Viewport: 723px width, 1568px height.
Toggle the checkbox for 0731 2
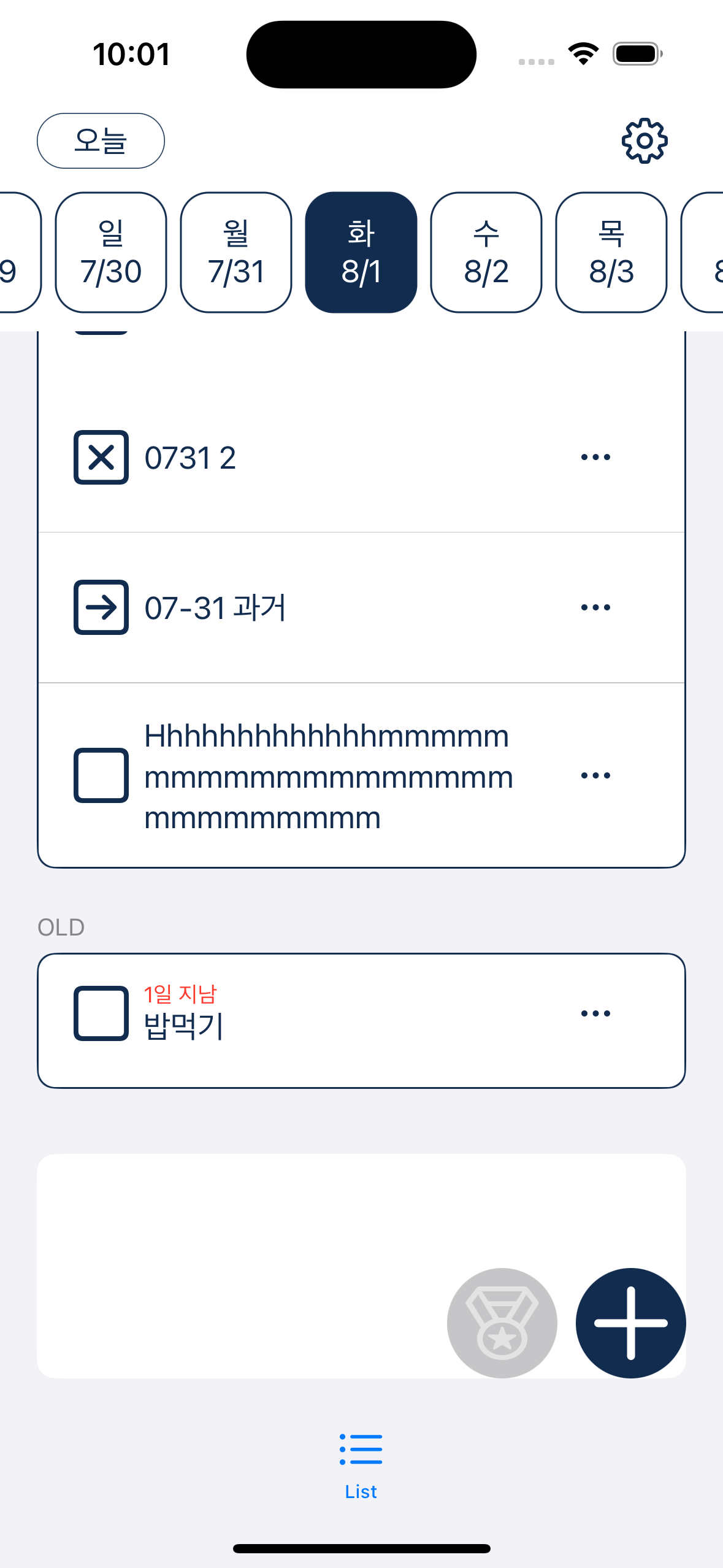[x=101, y=457]
